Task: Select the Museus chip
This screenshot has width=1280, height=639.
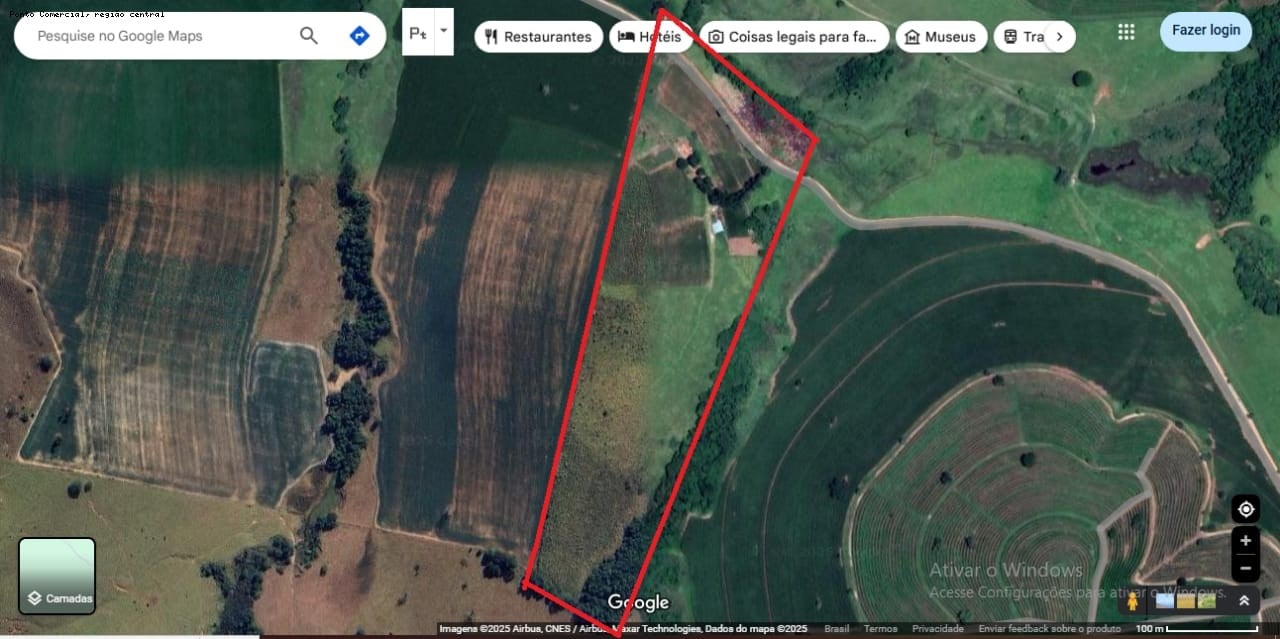Action: click(940, 37)
